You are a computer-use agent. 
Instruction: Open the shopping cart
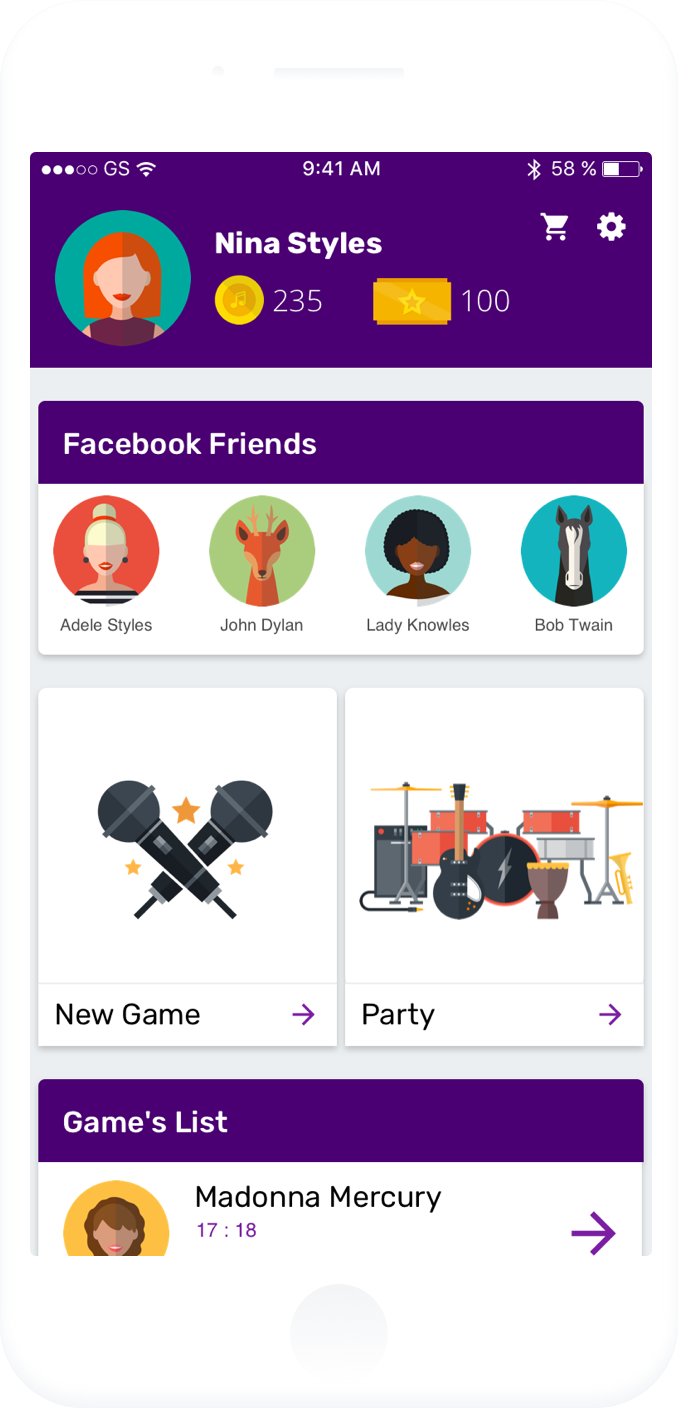pyautogui.click(x=555, y=227)
